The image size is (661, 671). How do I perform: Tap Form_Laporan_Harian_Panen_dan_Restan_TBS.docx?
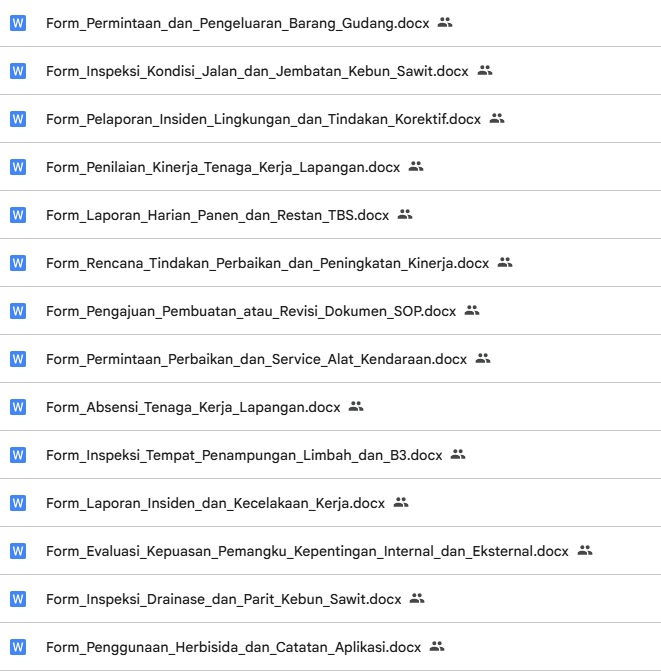(217, 215)
